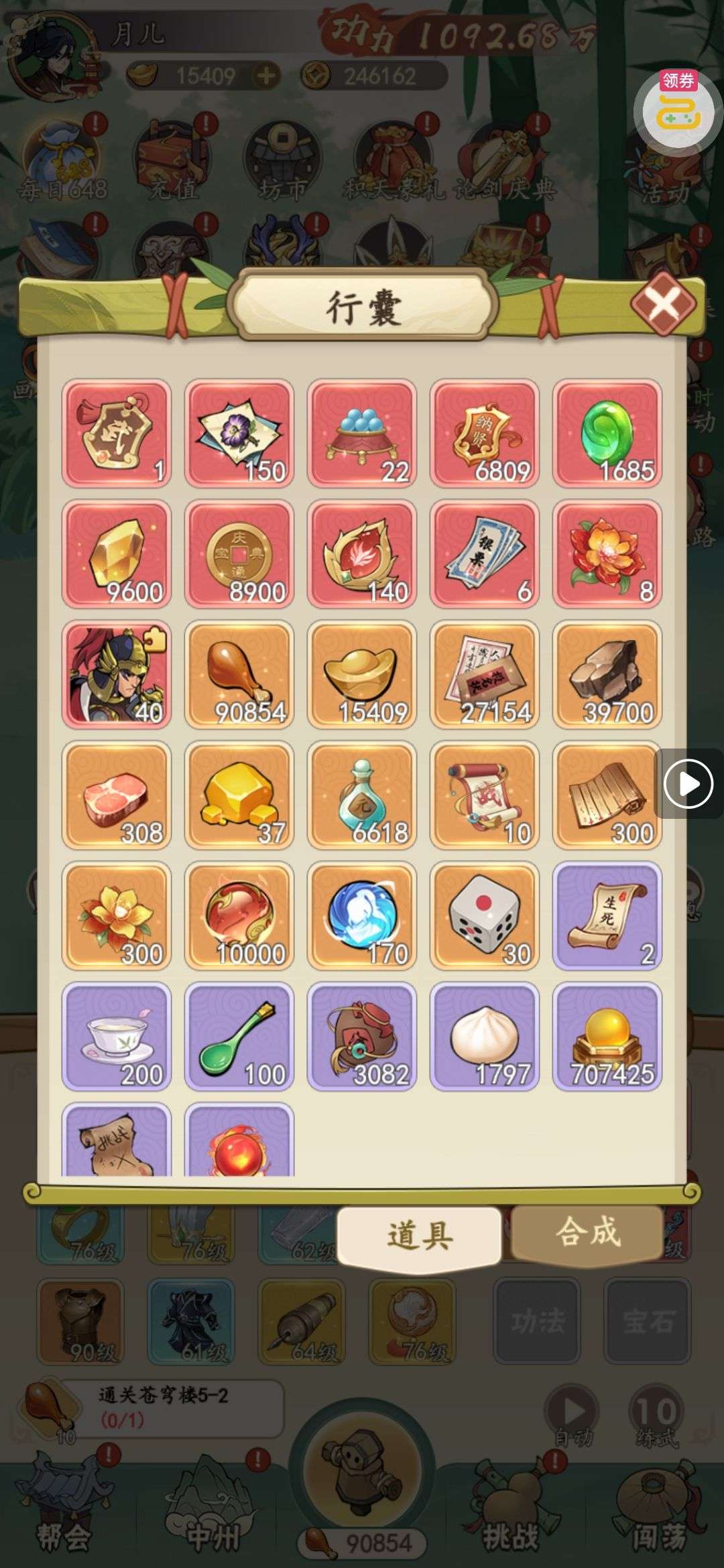This screenshot has height=1568, width=724.
Task: Tap the teacup item showing 200
Action: coord(117,1036)
